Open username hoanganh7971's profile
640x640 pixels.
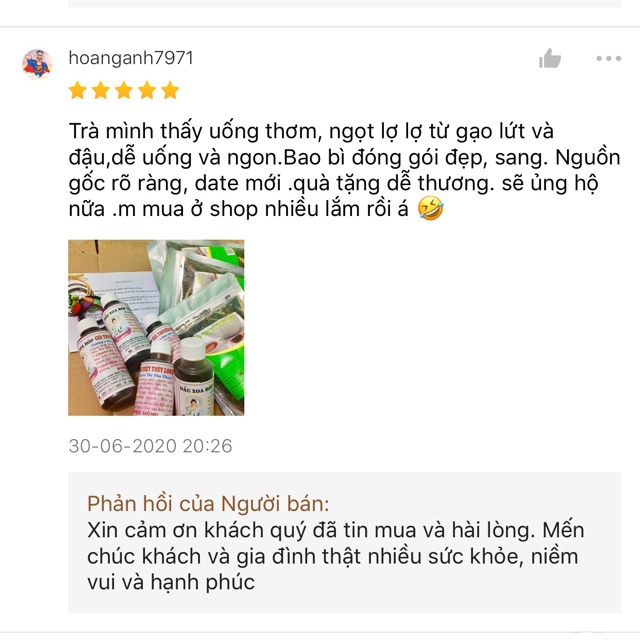coord(131,58)
